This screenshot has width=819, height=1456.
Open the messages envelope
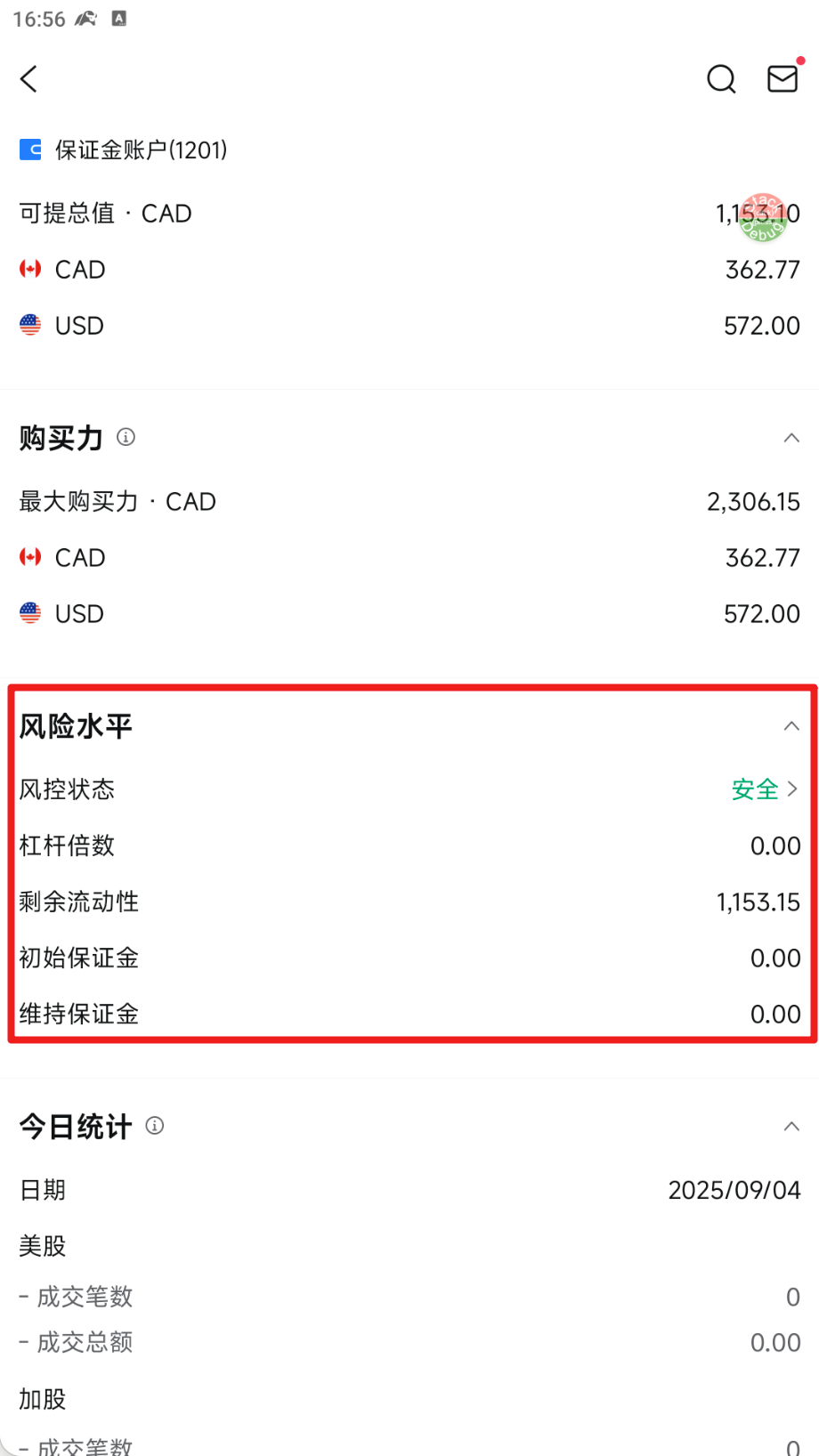783,79
